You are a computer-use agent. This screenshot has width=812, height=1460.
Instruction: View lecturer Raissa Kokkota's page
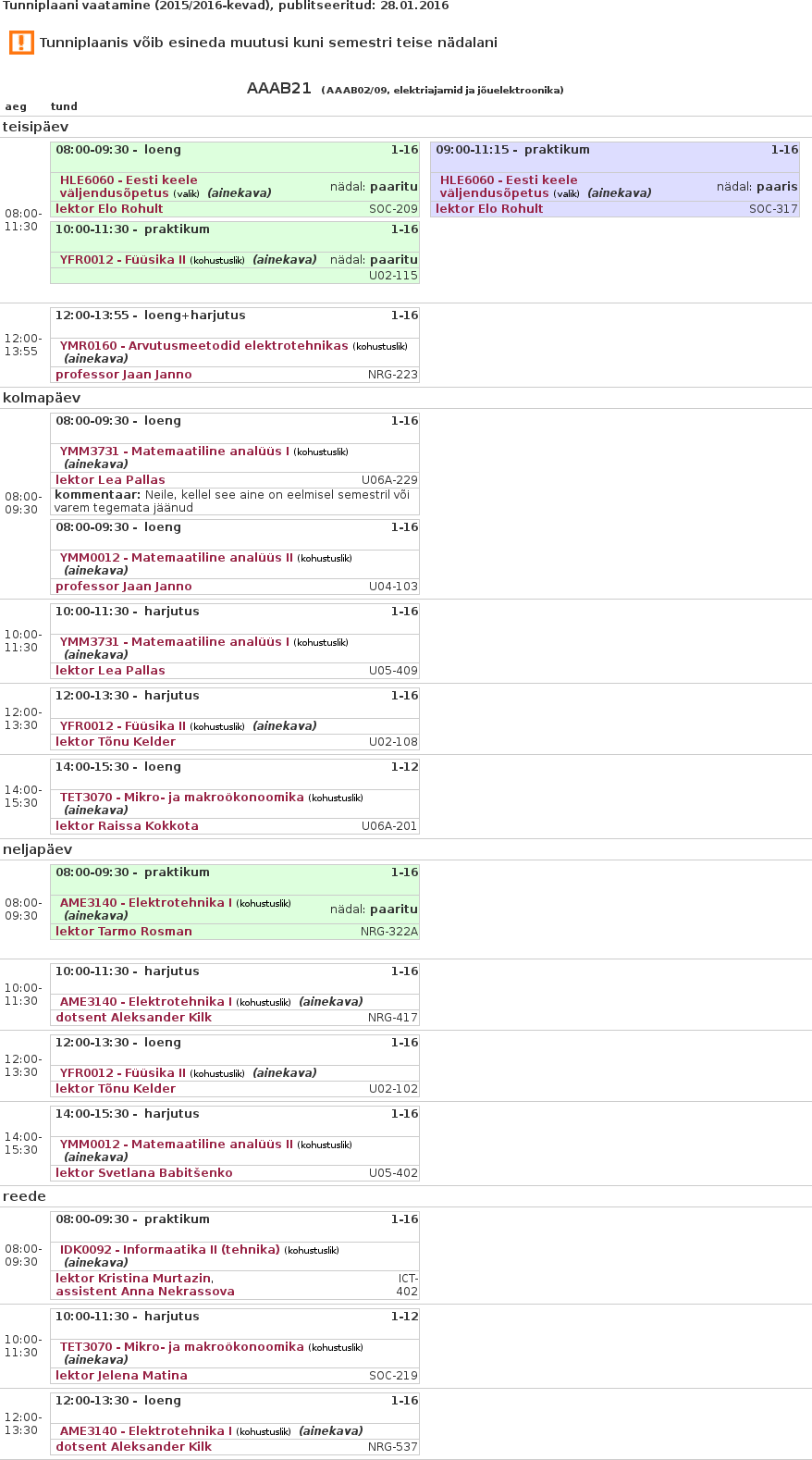pyautogui.click(x=127, y=826)
